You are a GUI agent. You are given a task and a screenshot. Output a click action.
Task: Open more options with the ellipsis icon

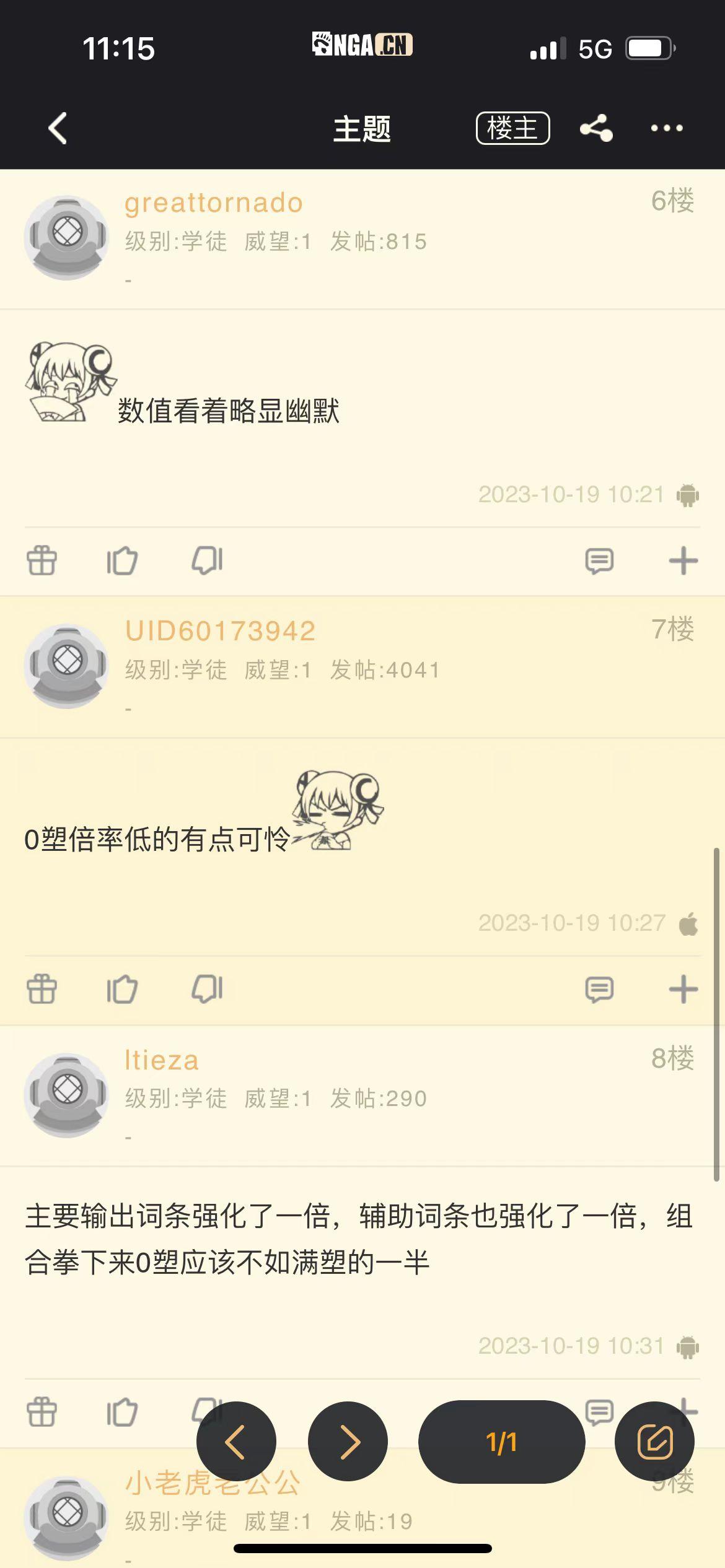[667, 128]
